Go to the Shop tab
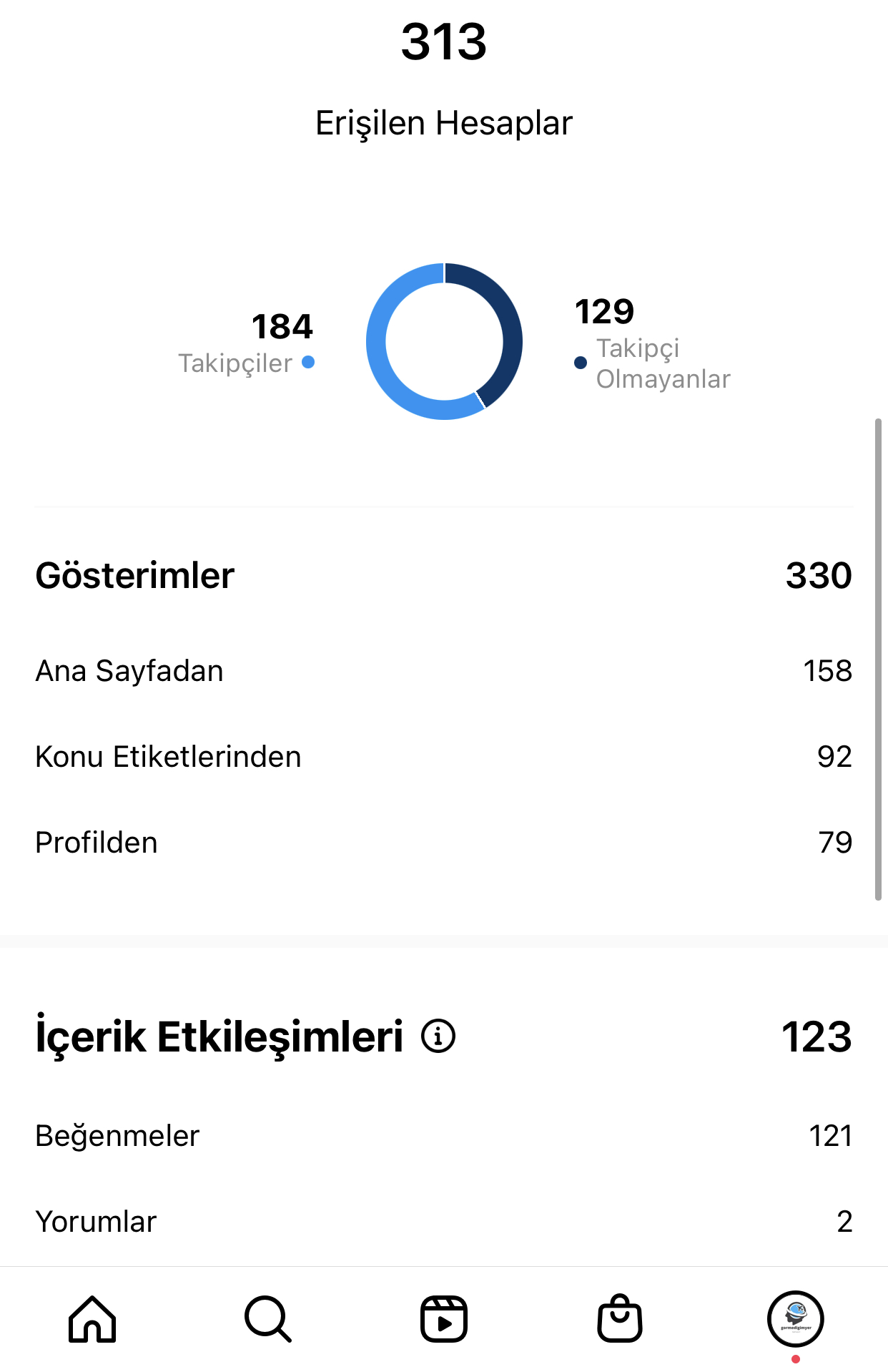Image resolution: width=888 pixels, height=1372 pixels. (620, 1318)
